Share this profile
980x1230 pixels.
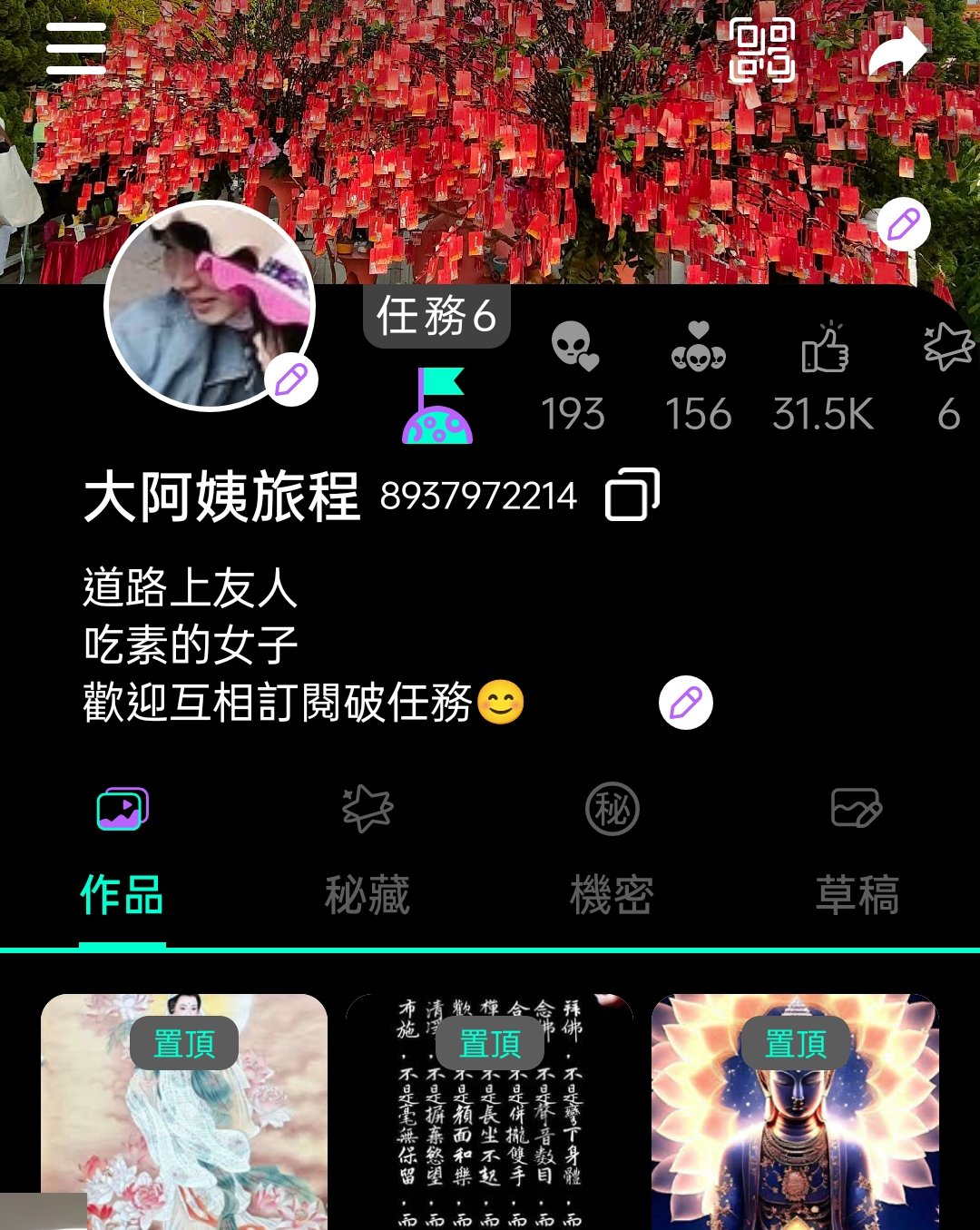897,52
